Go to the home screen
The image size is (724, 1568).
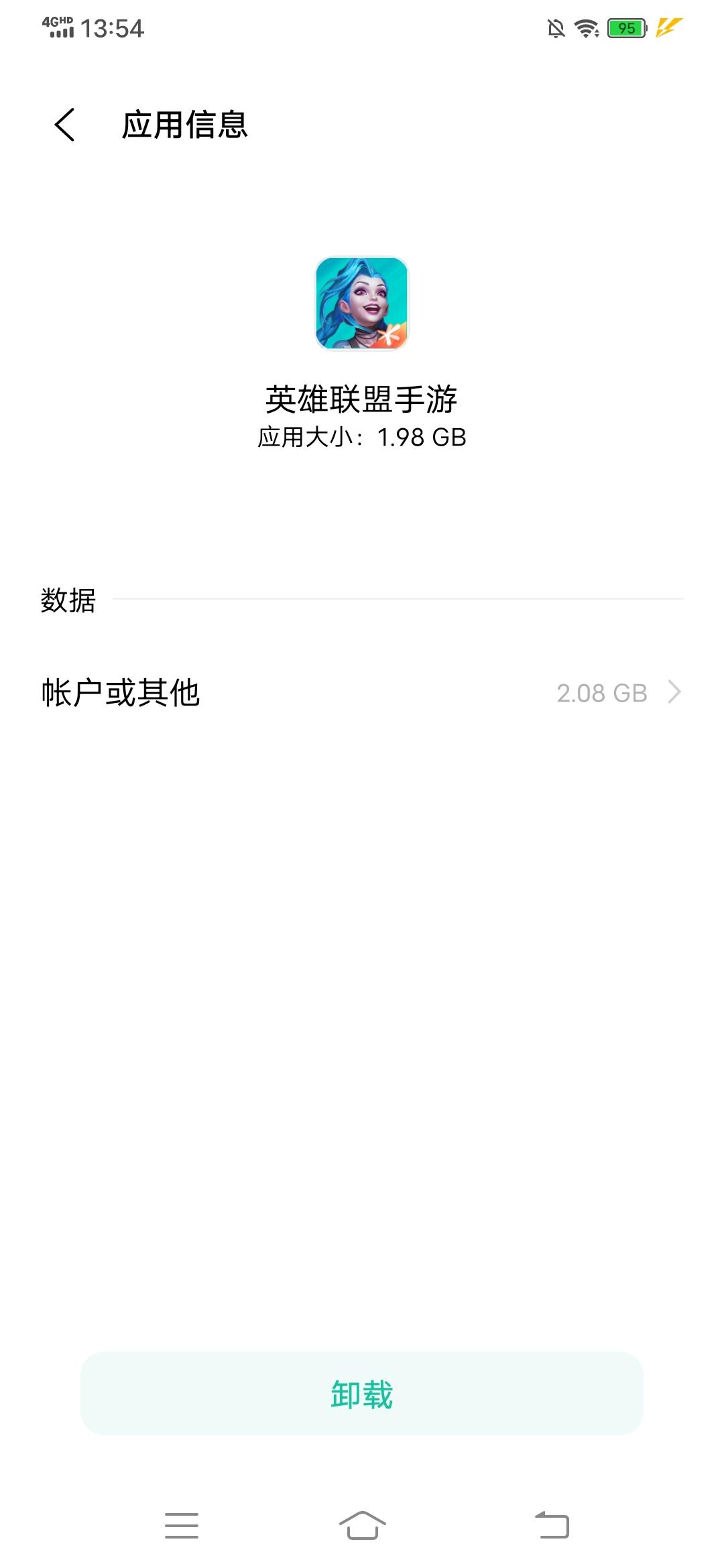(362, 1526)
